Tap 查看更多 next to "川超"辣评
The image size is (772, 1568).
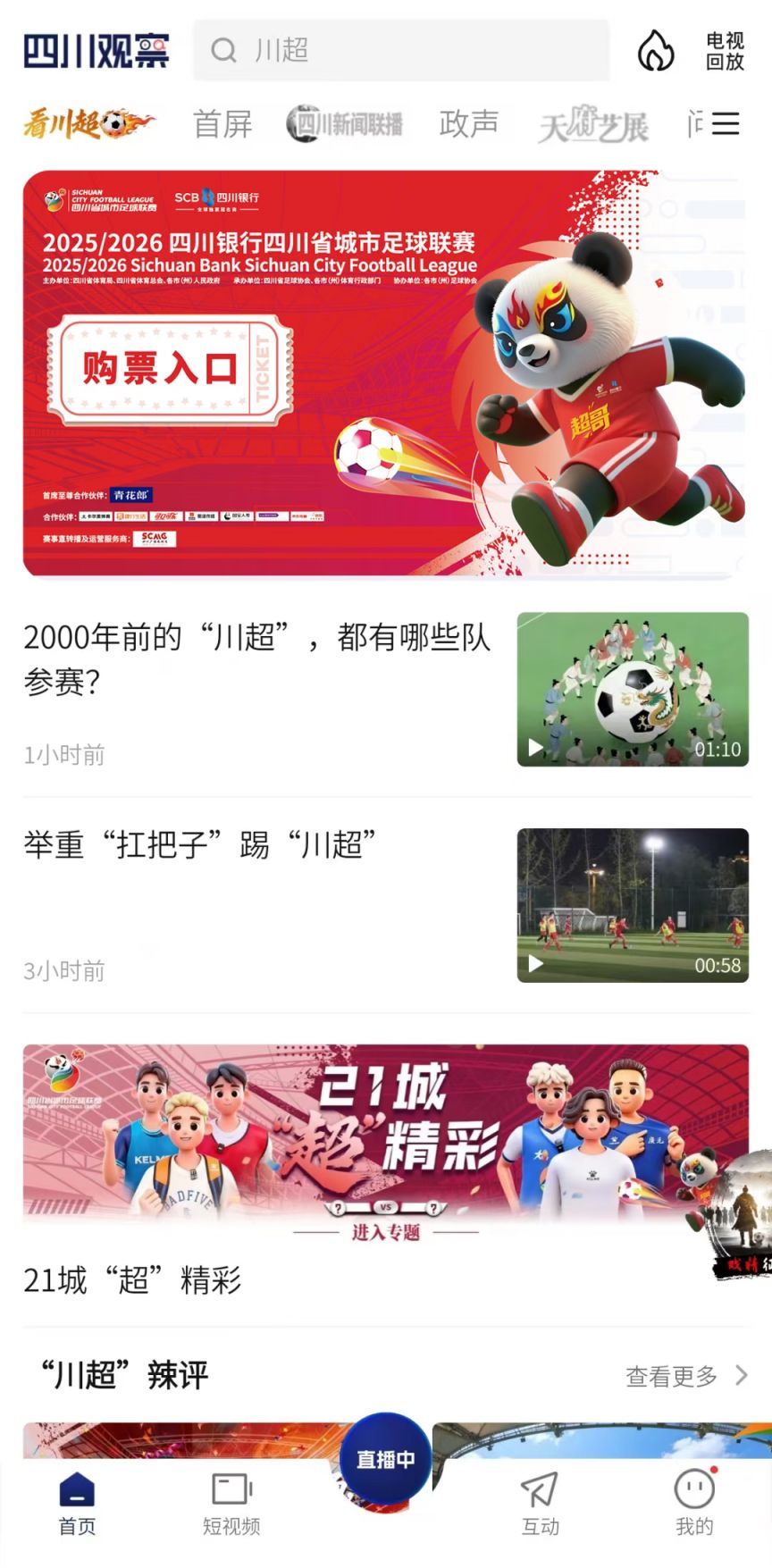tap(685, 1376)
